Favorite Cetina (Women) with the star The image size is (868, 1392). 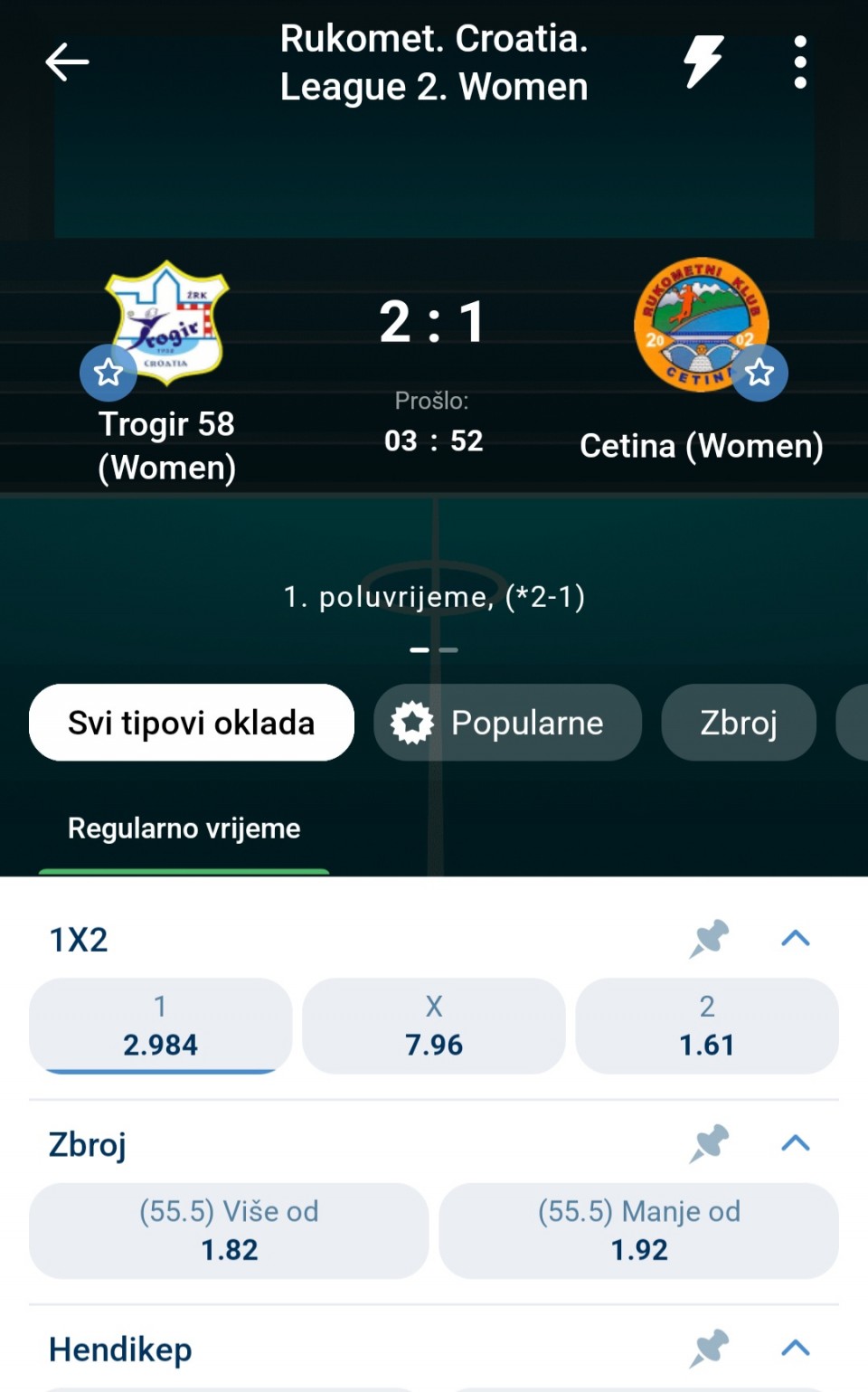tap(759, 372)
